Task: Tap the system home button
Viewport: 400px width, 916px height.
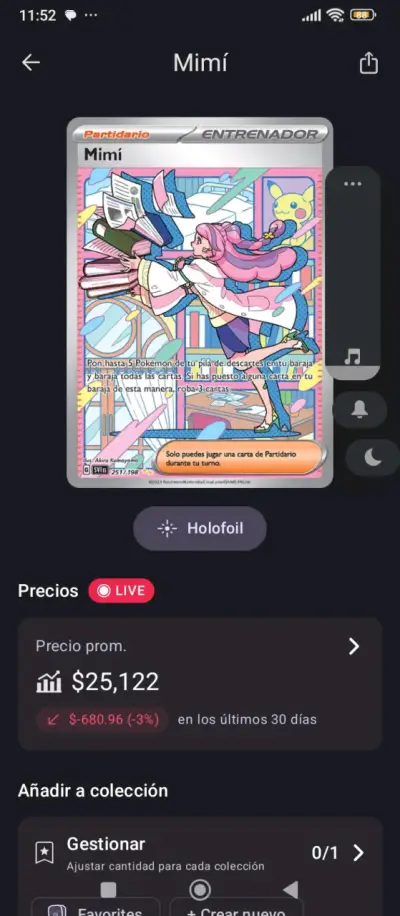Action: (200, 890)
